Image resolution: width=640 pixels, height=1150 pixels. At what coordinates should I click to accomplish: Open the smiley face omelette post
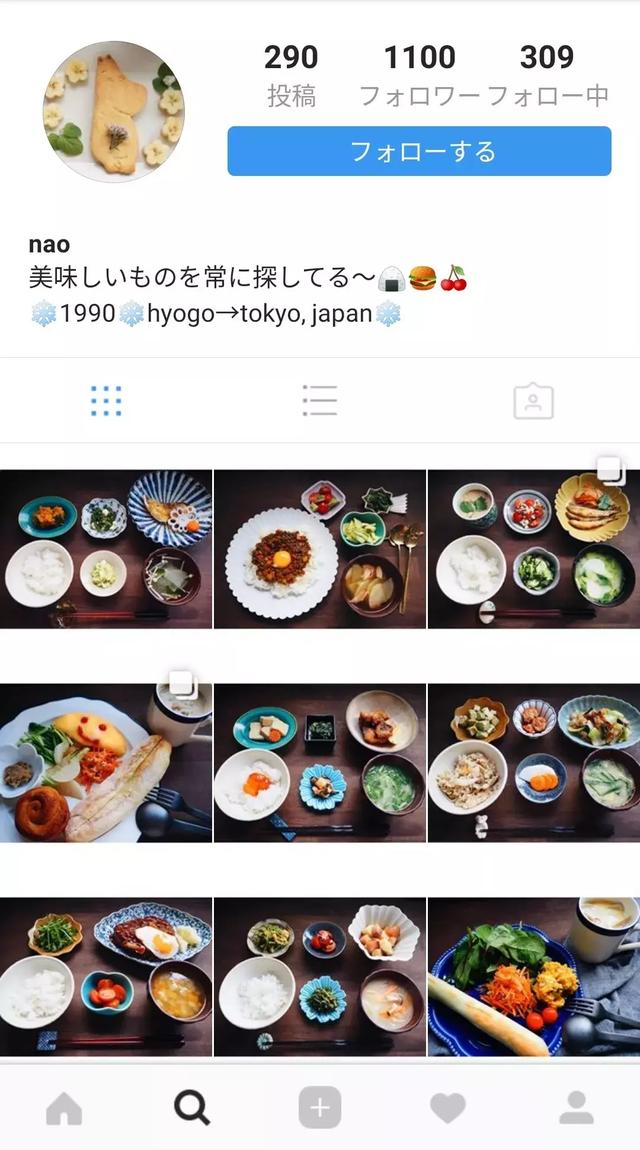[106, 762]
